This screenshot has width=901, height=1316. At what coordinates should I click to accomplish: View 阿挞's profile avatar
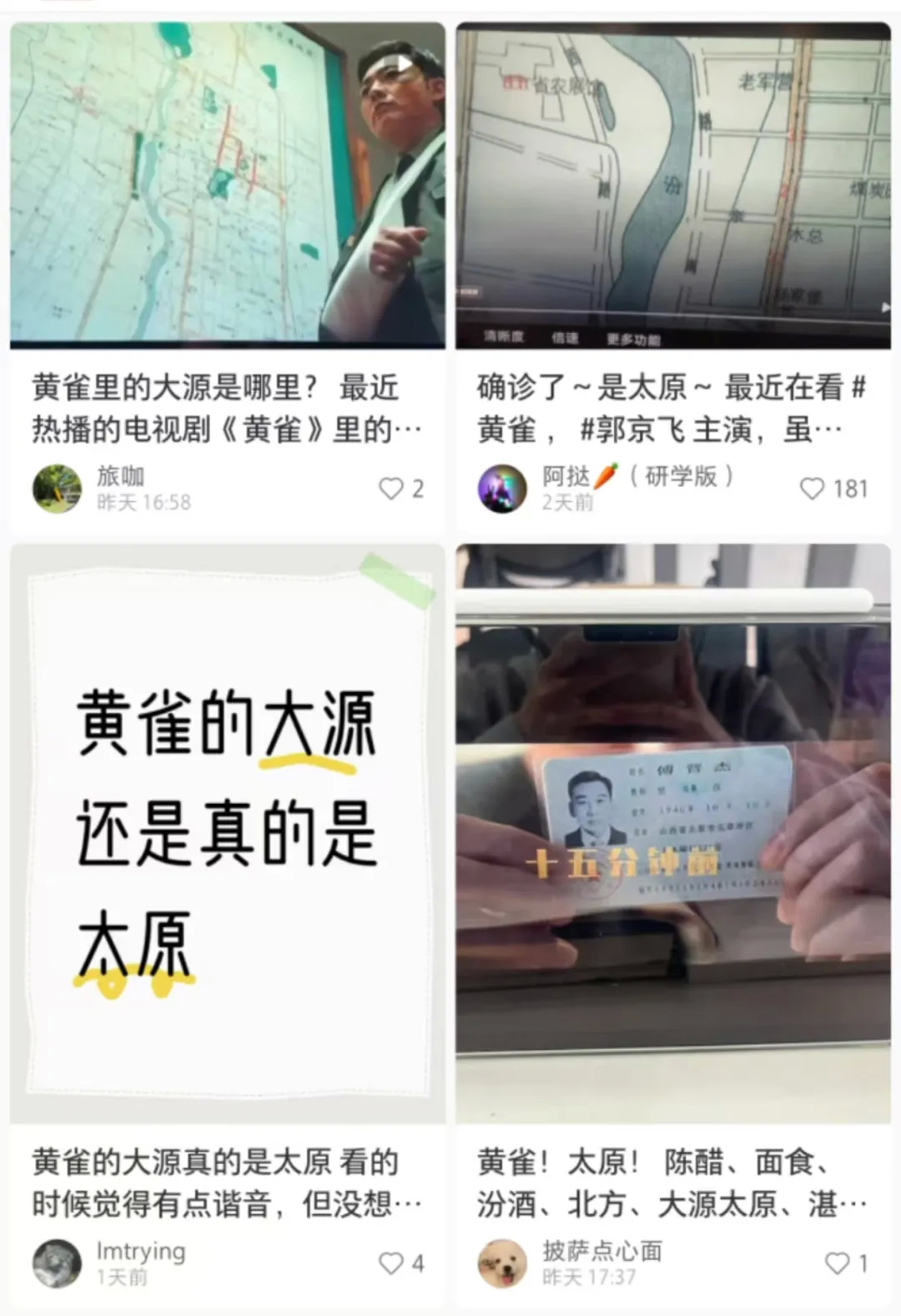point(502,489)
